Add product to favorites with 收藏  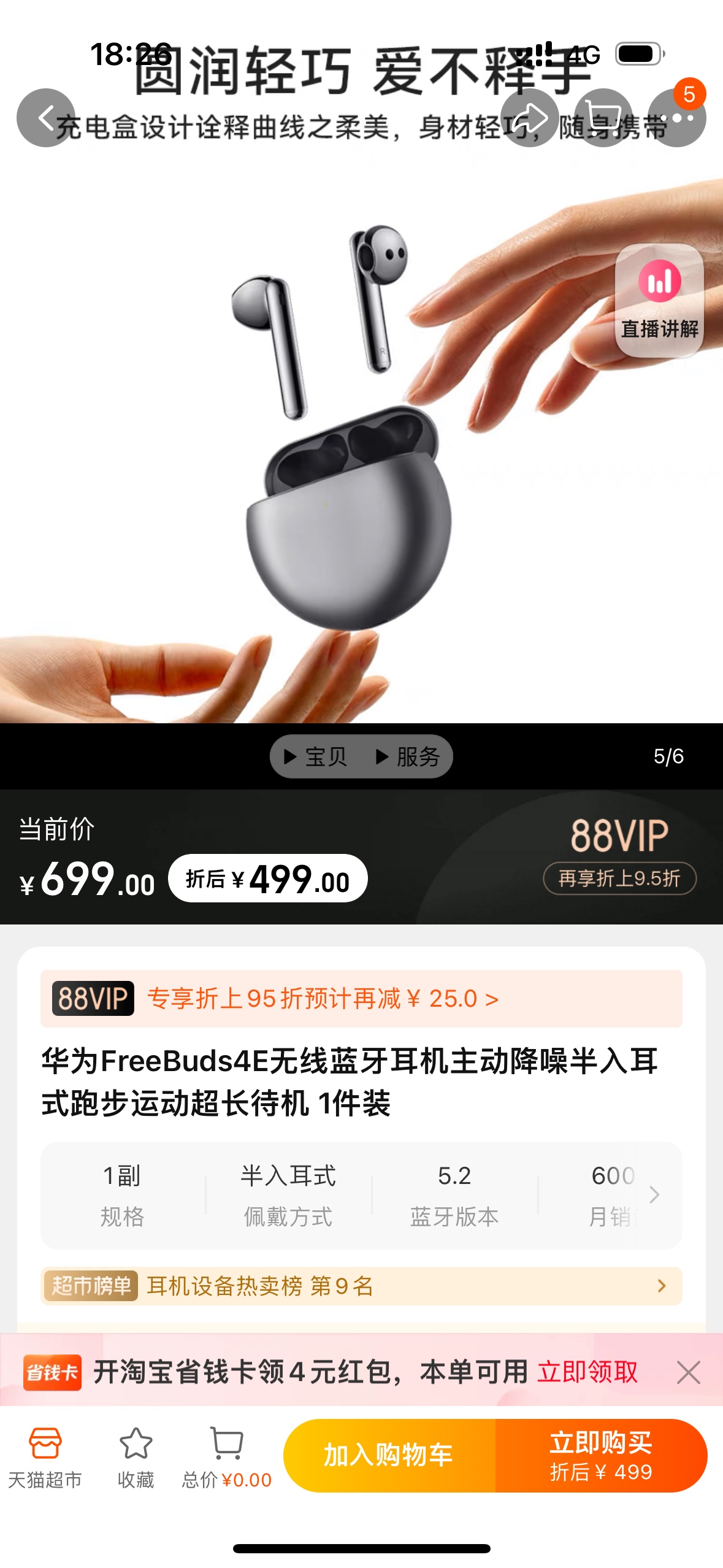(136, 1458)
